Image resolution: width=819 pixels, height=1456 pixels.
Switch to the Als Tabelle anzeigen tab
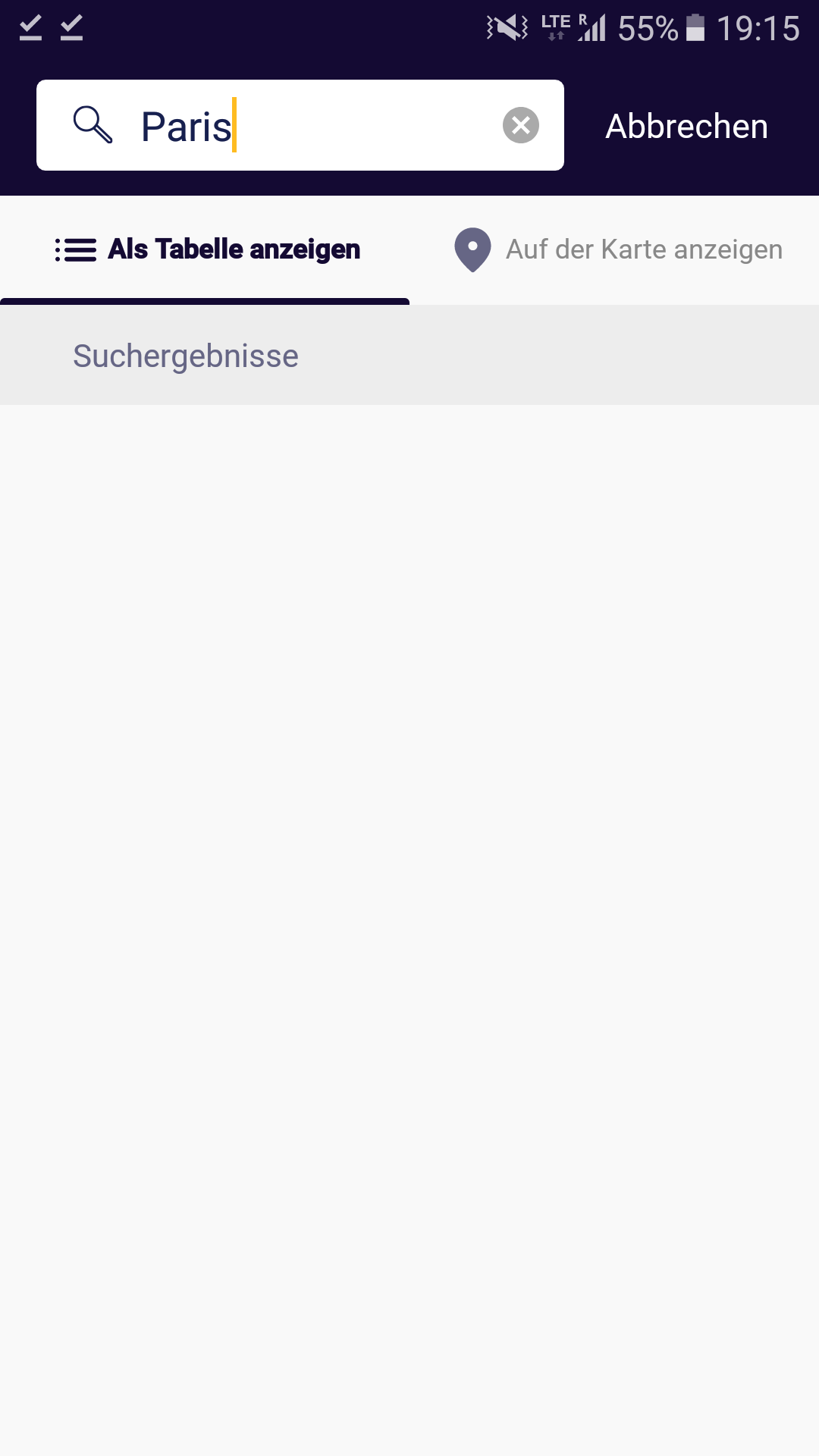coord(205,249)
